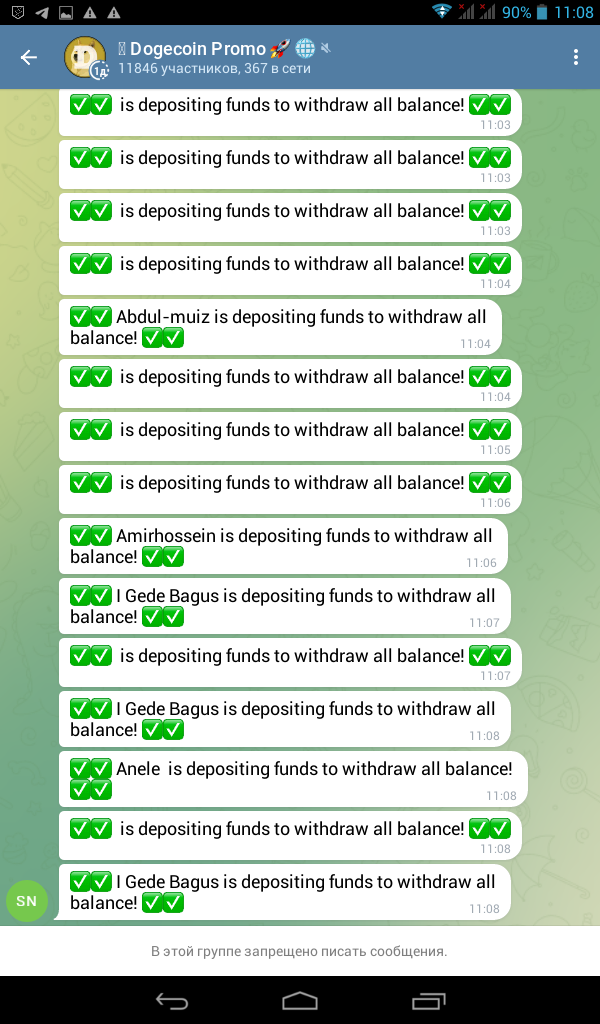Open the chat overflow menu
The width and height of the screenshot is (600, 1024).
[x=575, y=57]
